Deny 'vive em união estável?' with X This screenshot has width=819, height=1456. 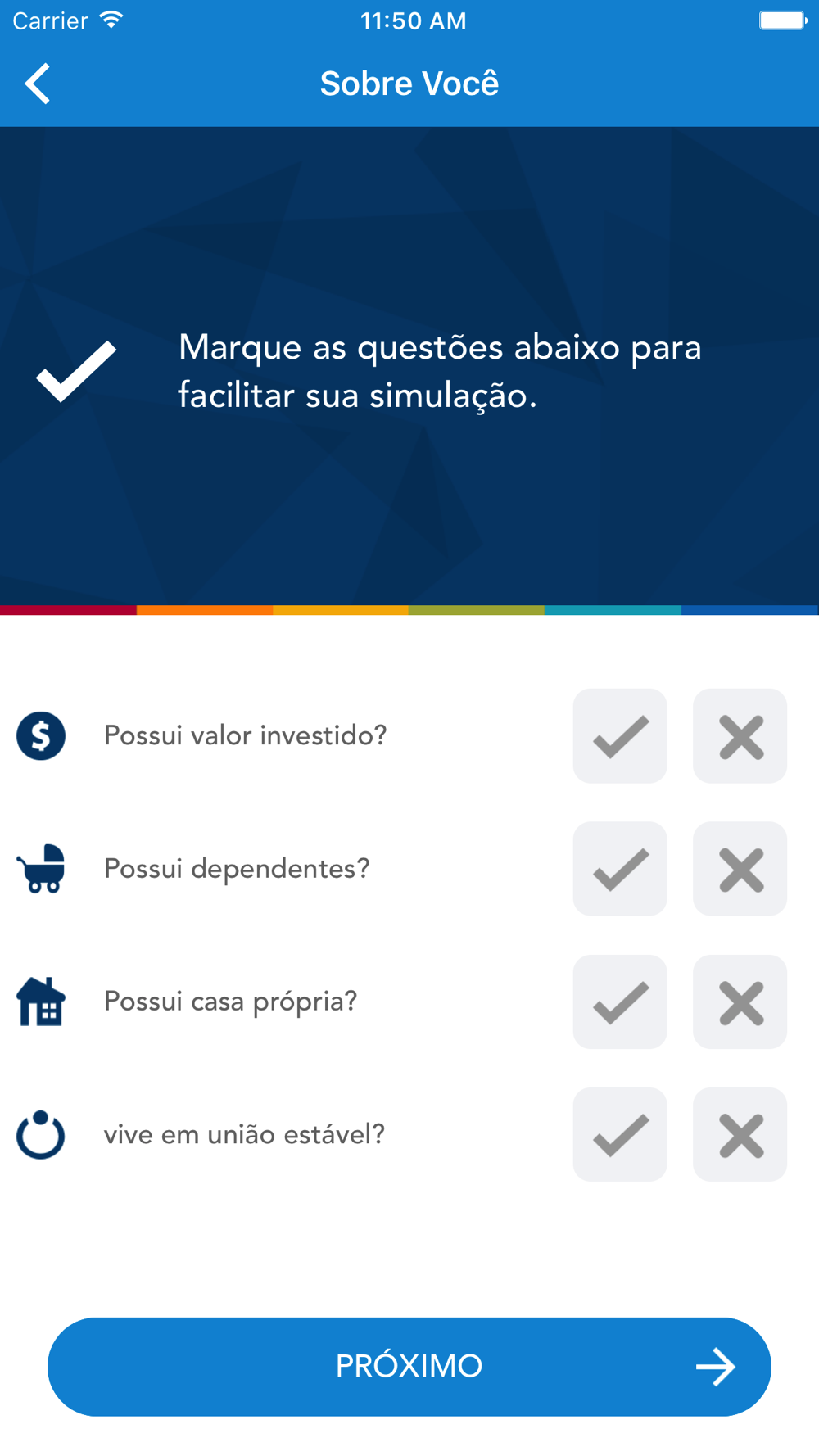click(740, 1134)
